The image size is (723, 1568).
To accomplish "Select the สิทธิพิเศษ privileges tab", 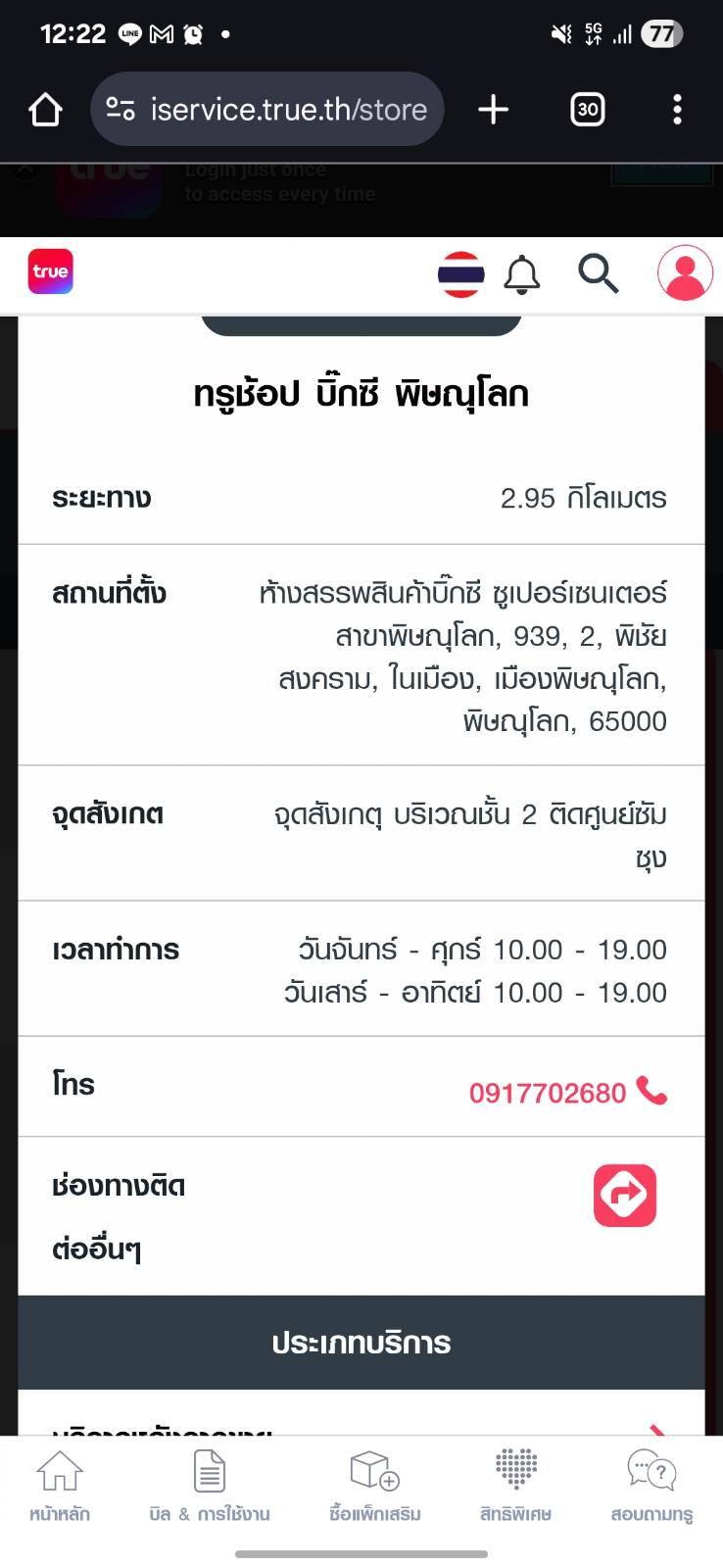I will tap(516, 1486).
